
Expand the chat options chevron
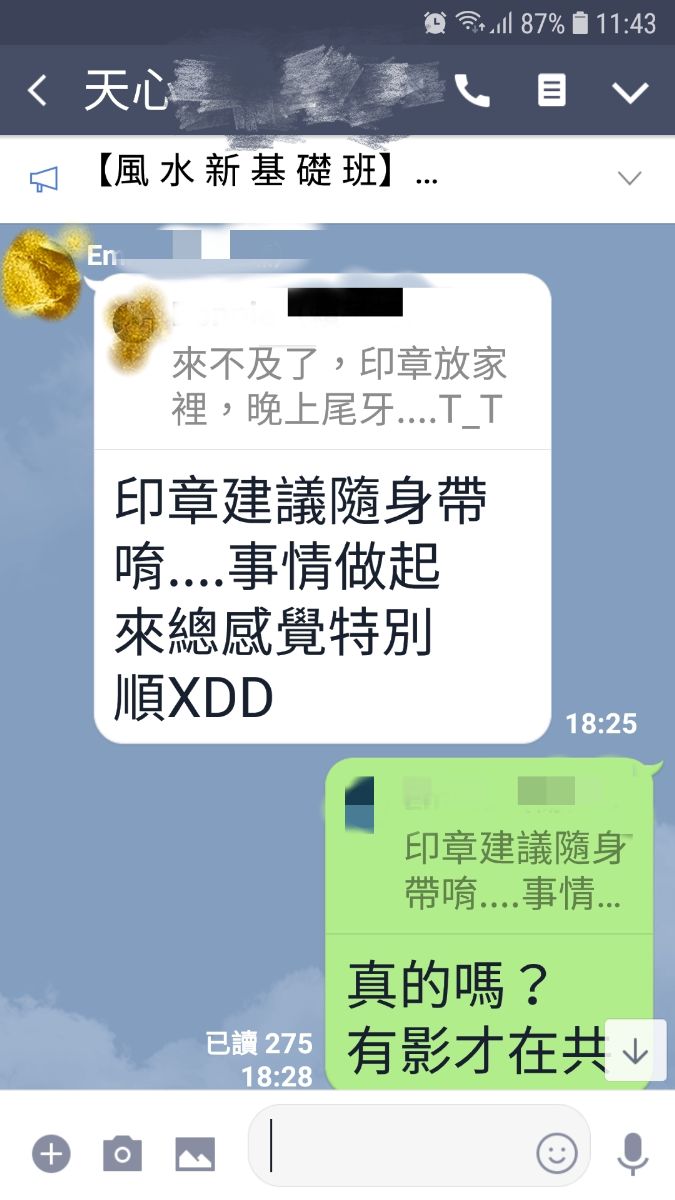click(x=630, y=92)
